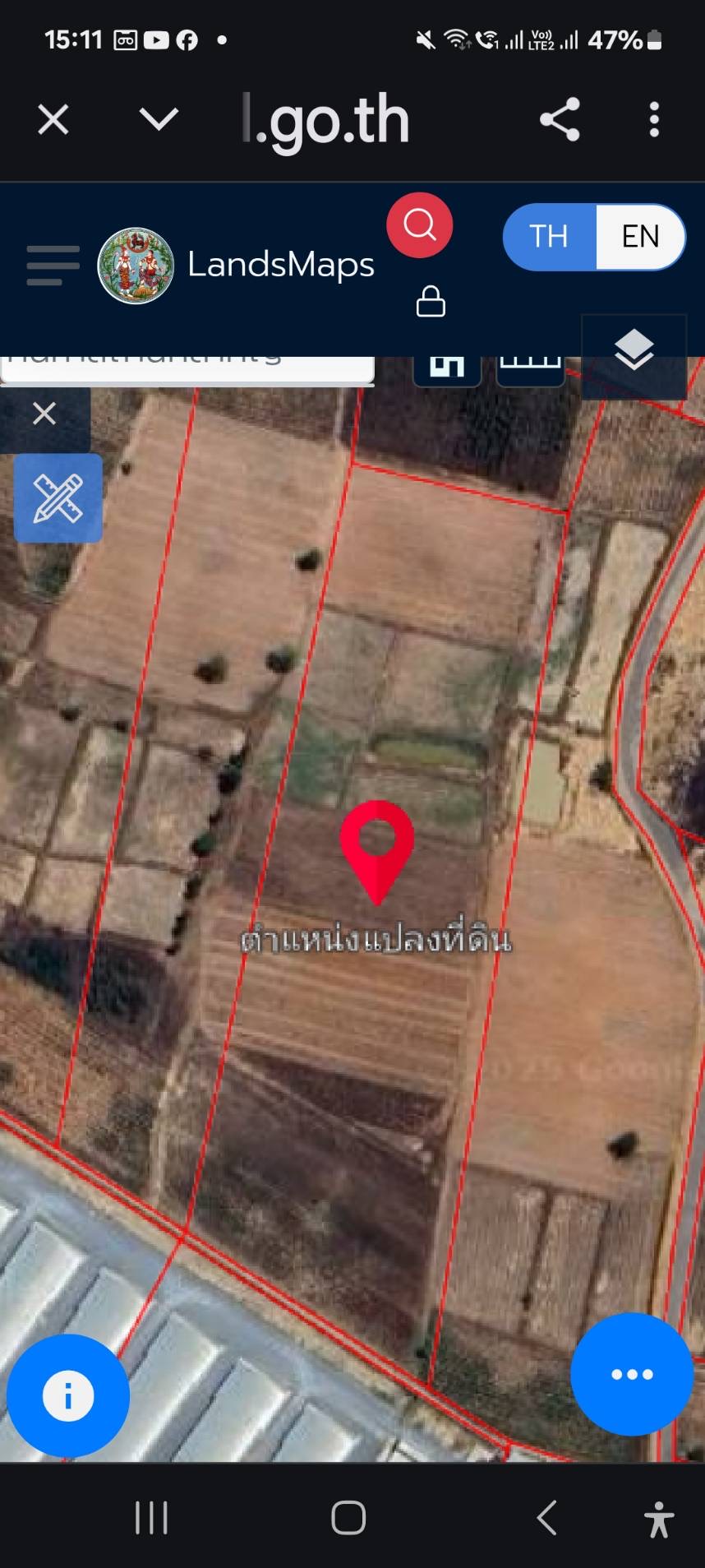The width and height of the screenshot is (705, 1568).
Task: Open the info button
Action: click(68, 1395)
